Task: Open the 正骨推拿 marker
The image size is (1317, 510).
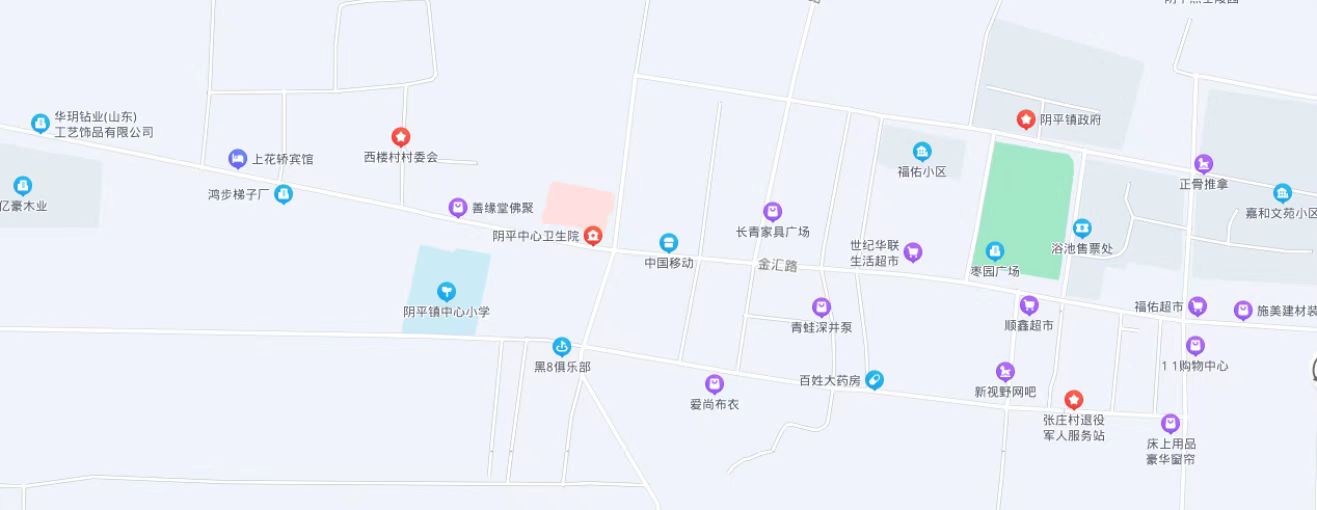Action: coord(1204,164)
